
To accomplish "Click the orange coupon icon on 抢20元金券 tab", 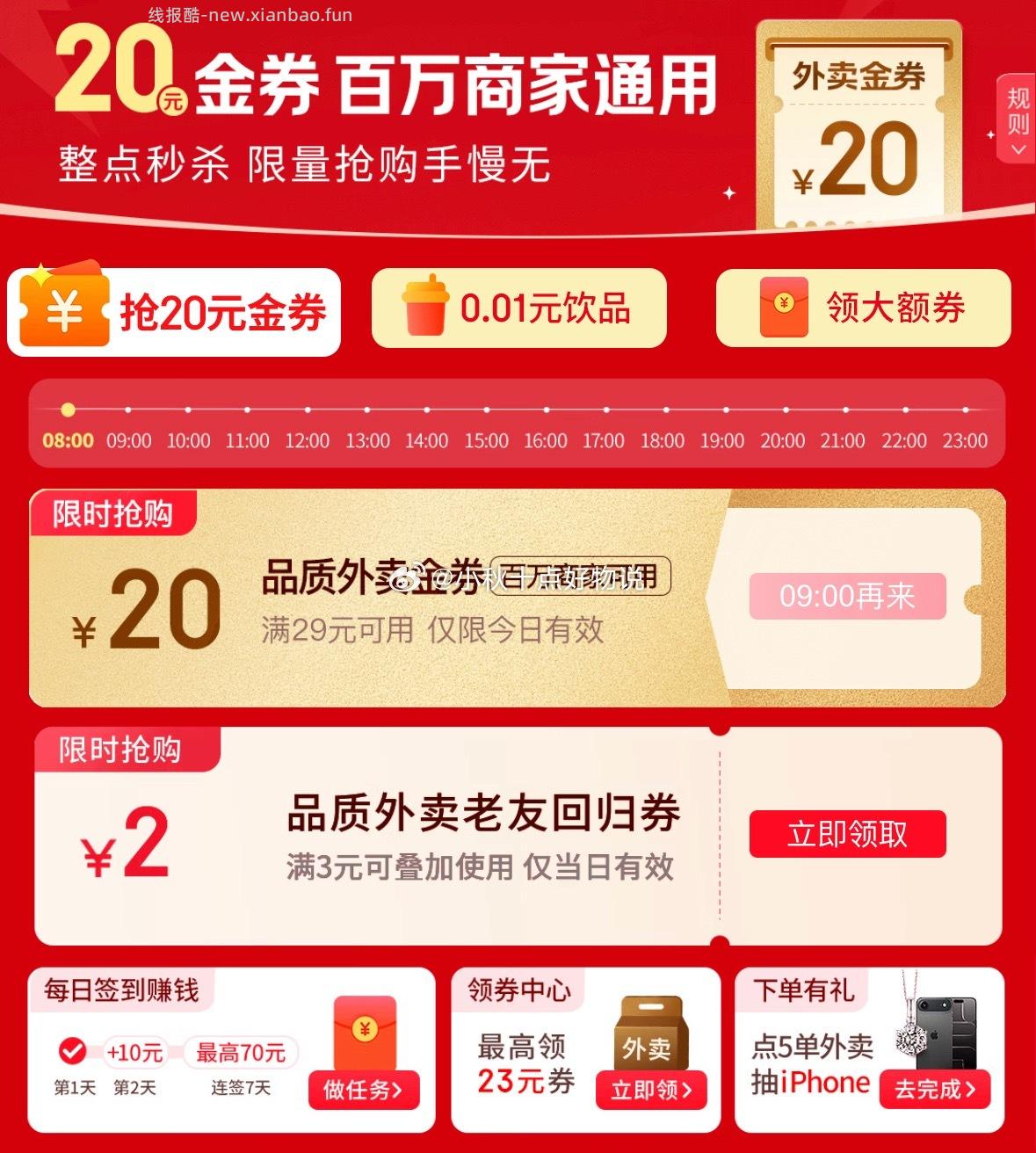I will click(64, 309).
